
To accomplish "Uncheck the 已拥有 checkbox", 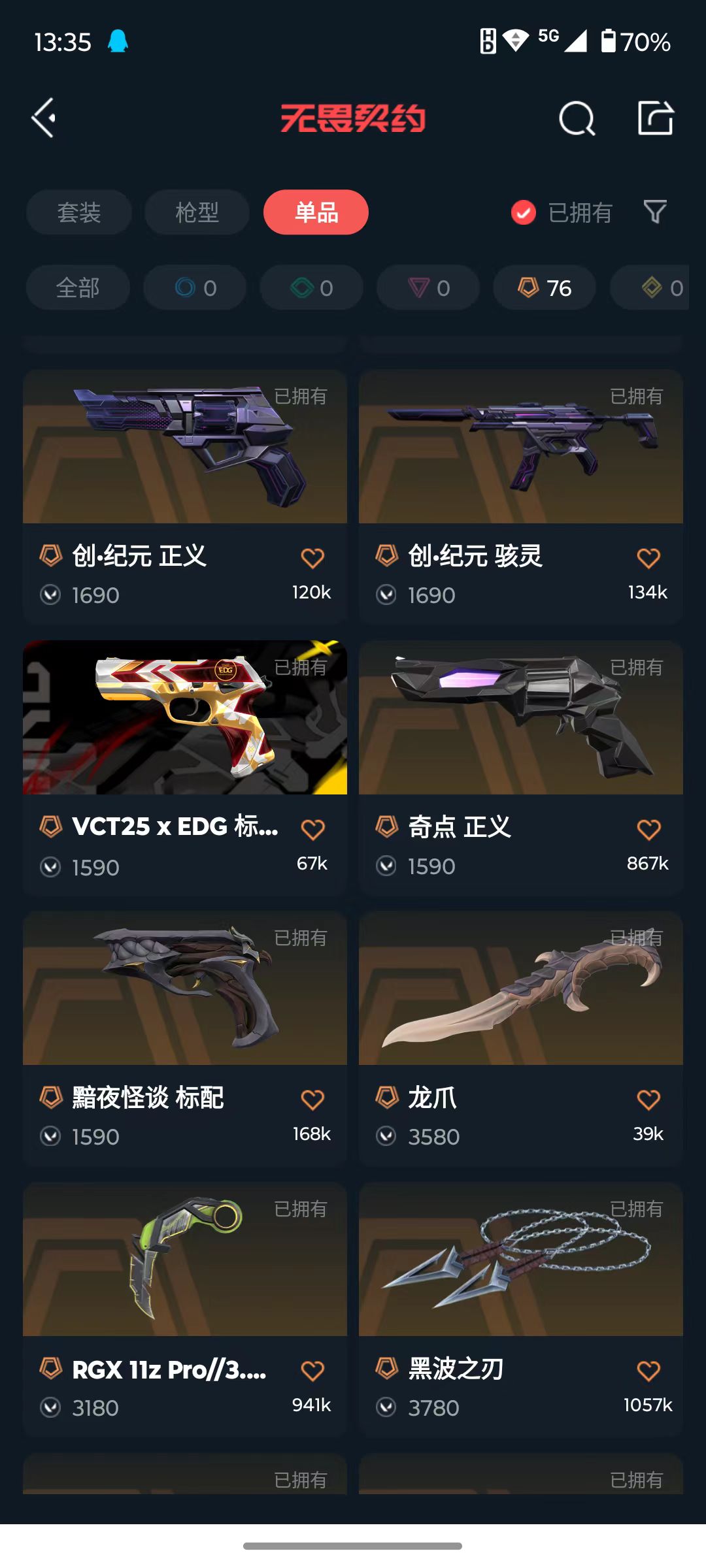I will (x=523, y=212).
